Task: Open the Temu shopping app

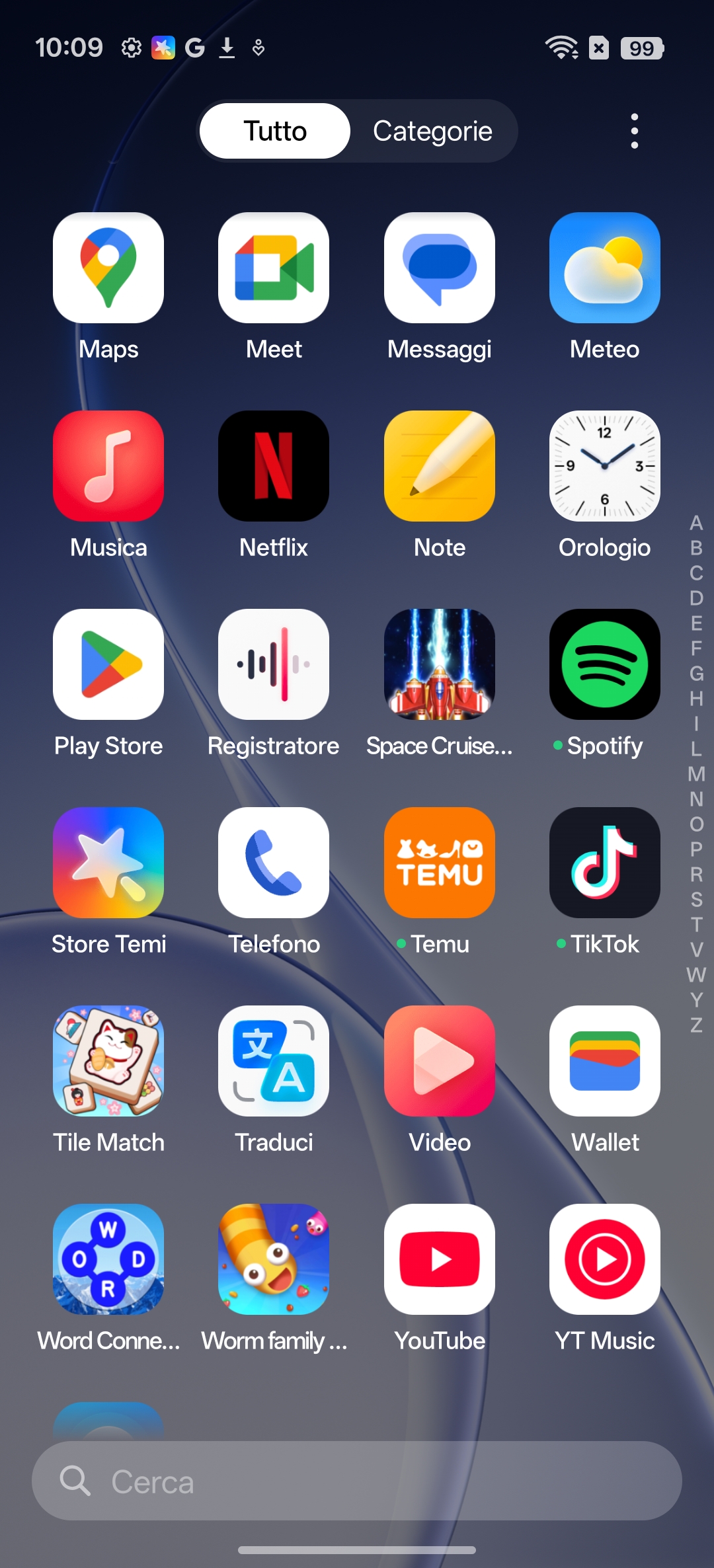Action: pyautogui.click(x=440, y=863)
